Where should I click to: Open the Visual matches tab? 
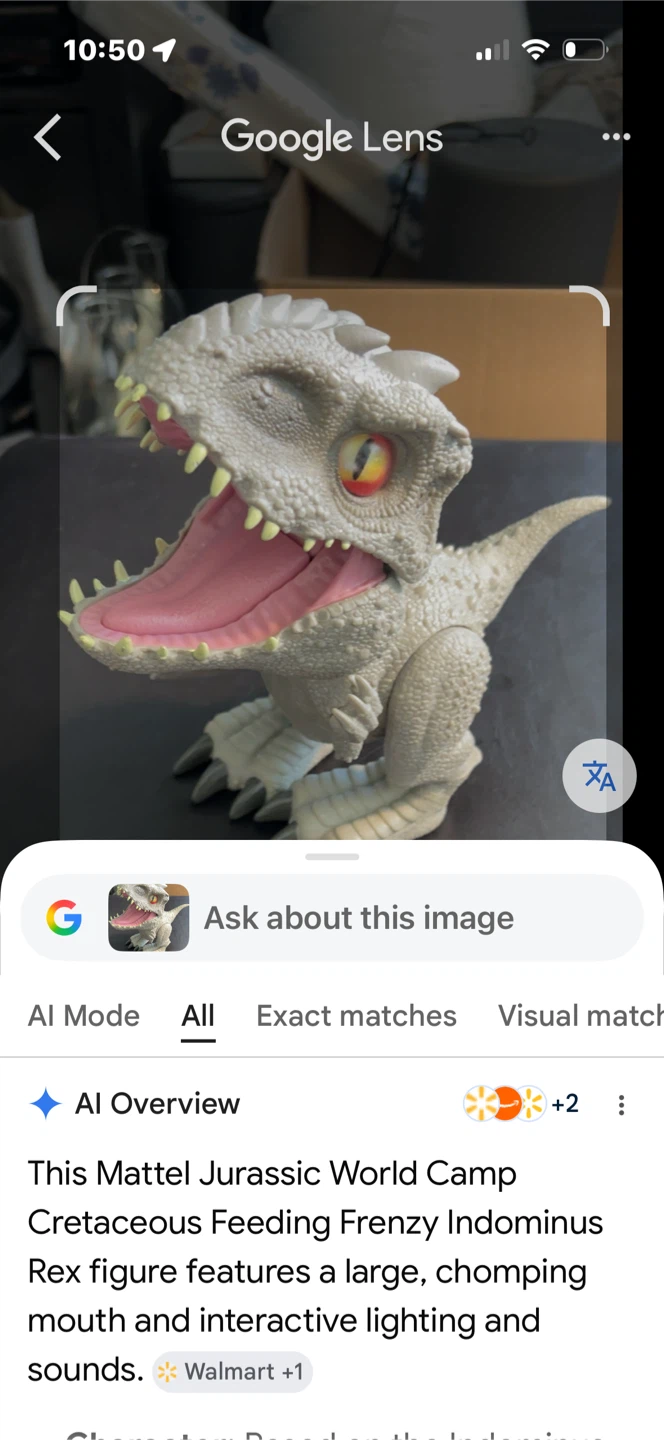[x=581, y=1016]
